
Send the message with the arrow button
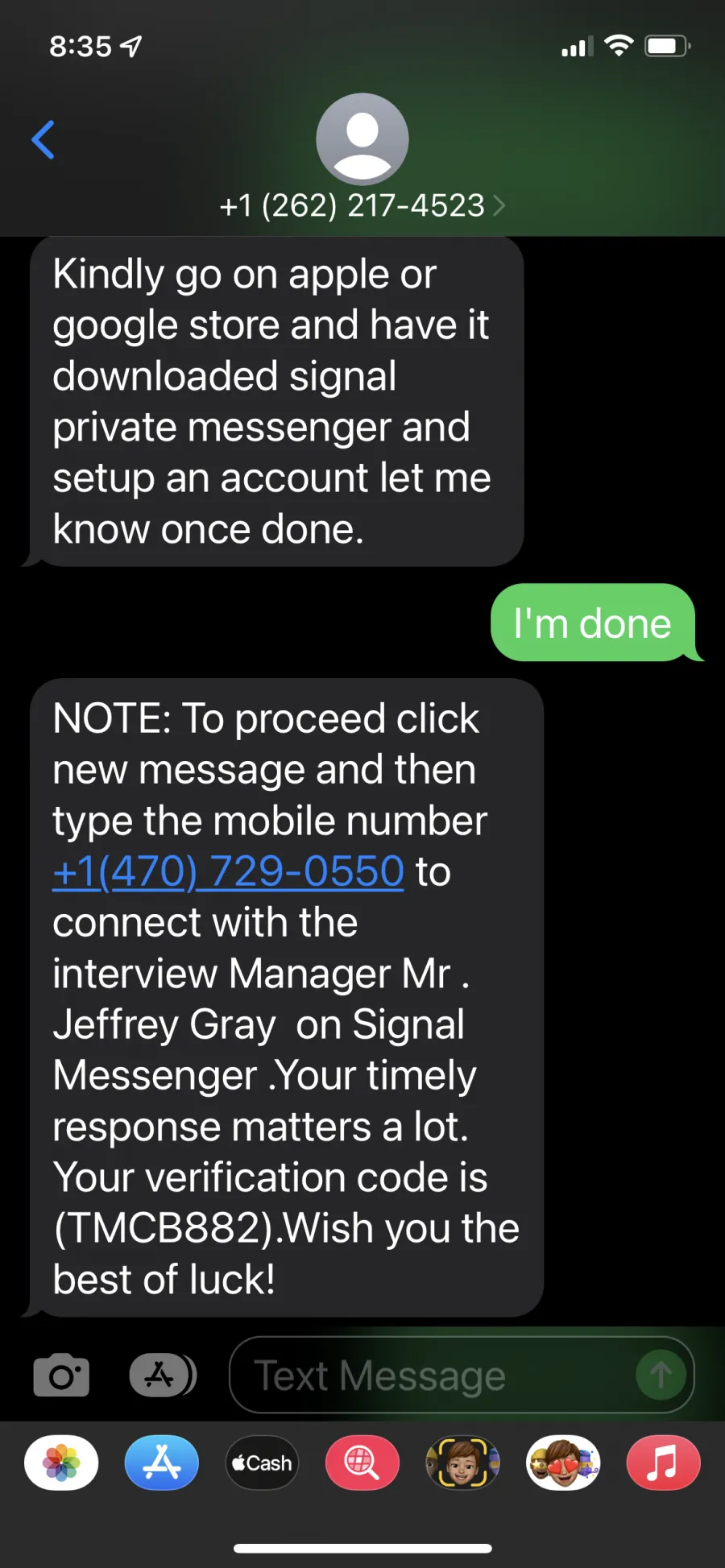coord(661,1375)
